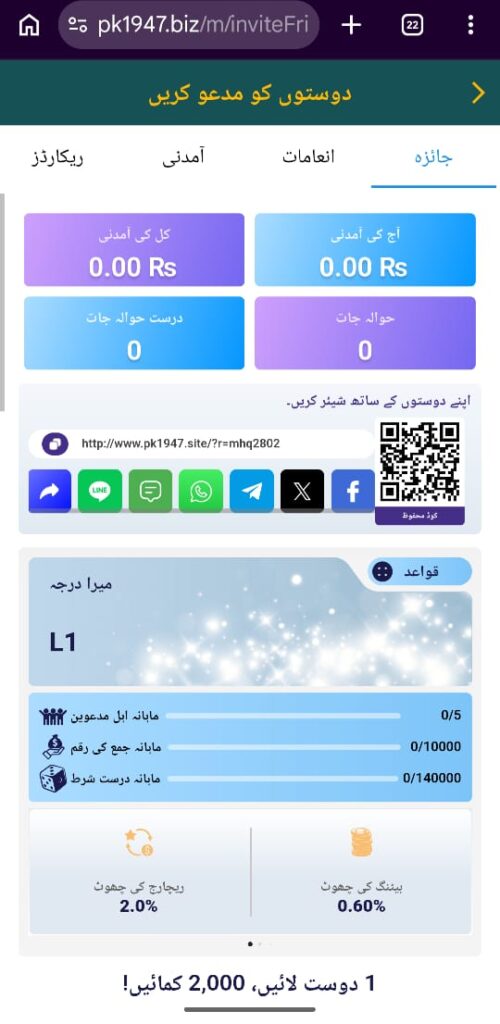Share the invite on X
The image size is (500, 1024).
click(x=302, y=491)
